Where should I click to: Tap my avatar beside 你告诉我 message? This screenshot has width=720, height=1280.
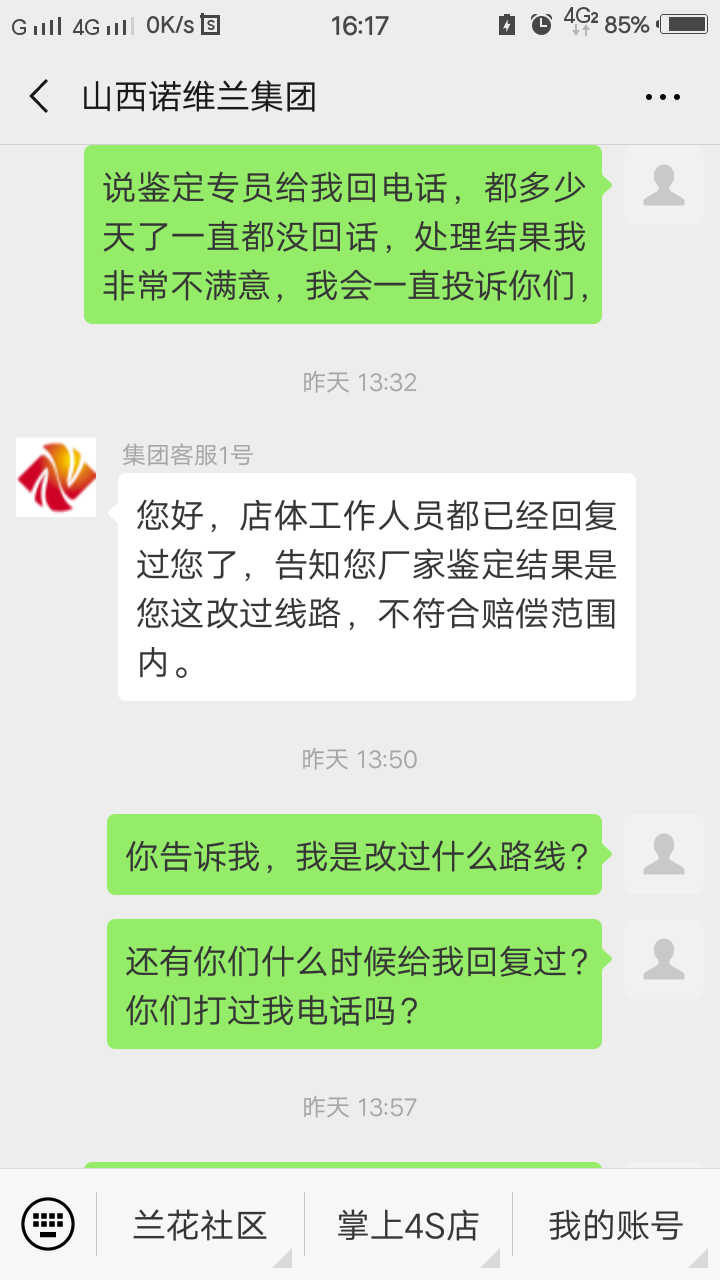tap(663, 854)
